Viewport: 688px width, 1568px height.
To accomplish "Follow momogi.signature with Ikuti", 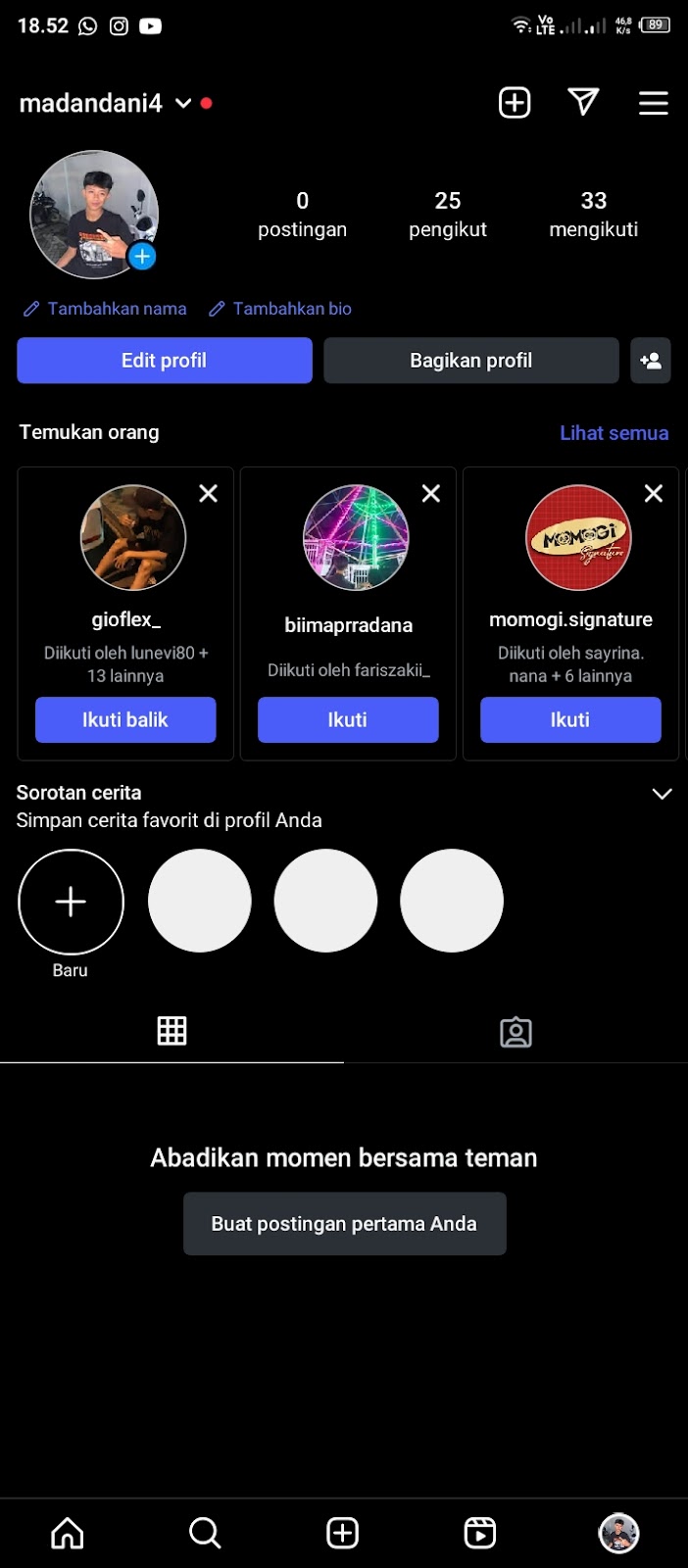I will [x=570, y=720].
